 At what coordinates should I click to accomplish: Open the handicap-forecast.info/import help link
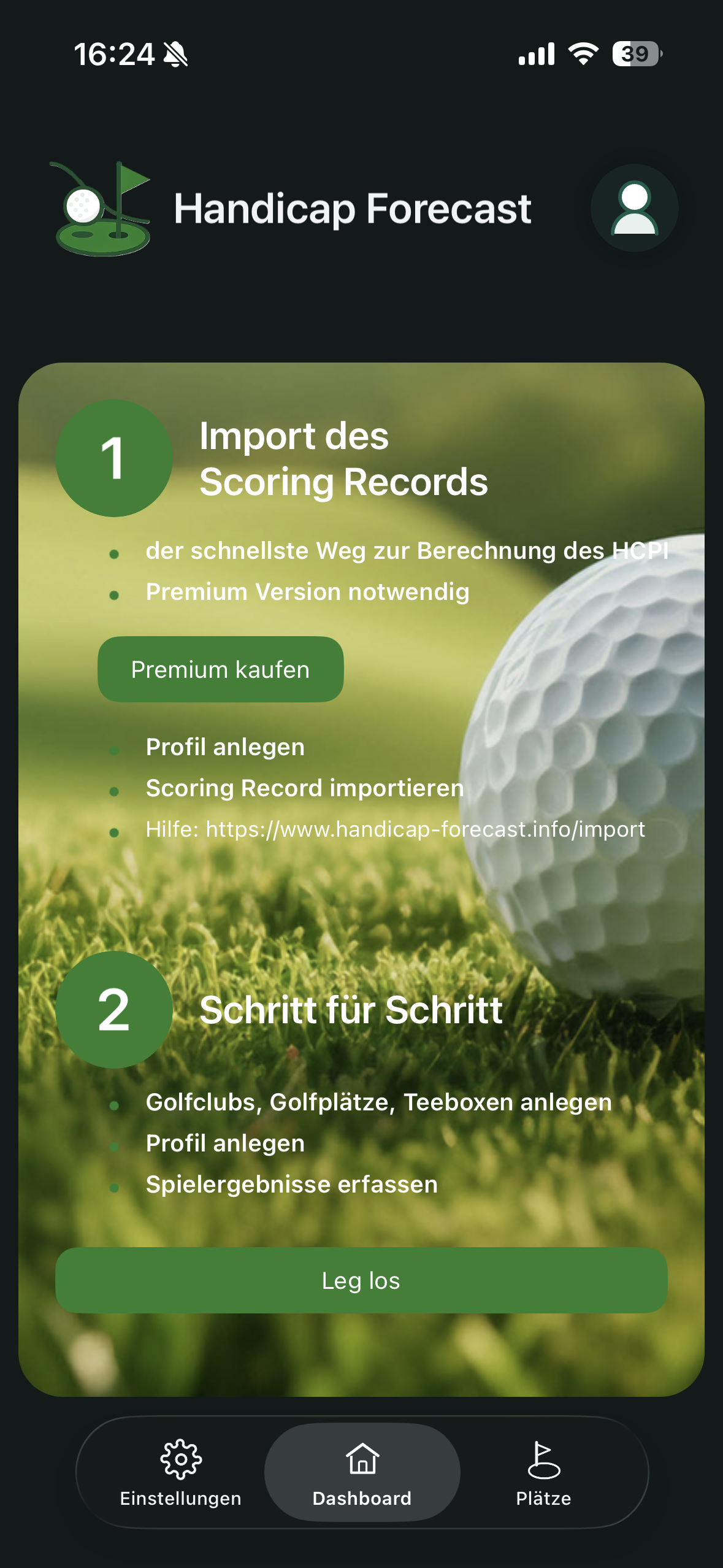[x=394, y=829]
